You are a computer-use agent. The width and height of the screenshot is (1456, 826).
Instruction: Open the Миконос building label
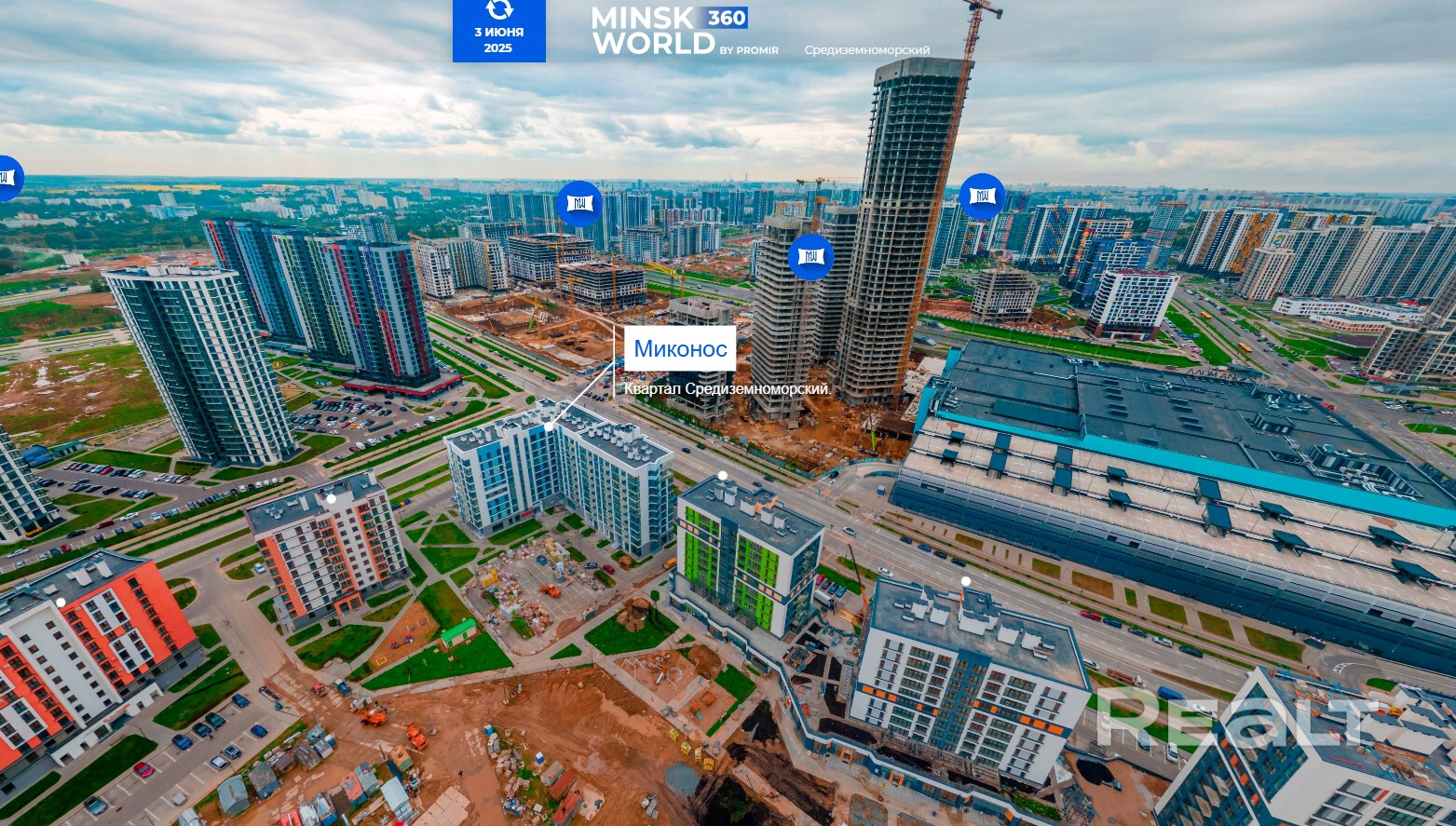[680, 349]
